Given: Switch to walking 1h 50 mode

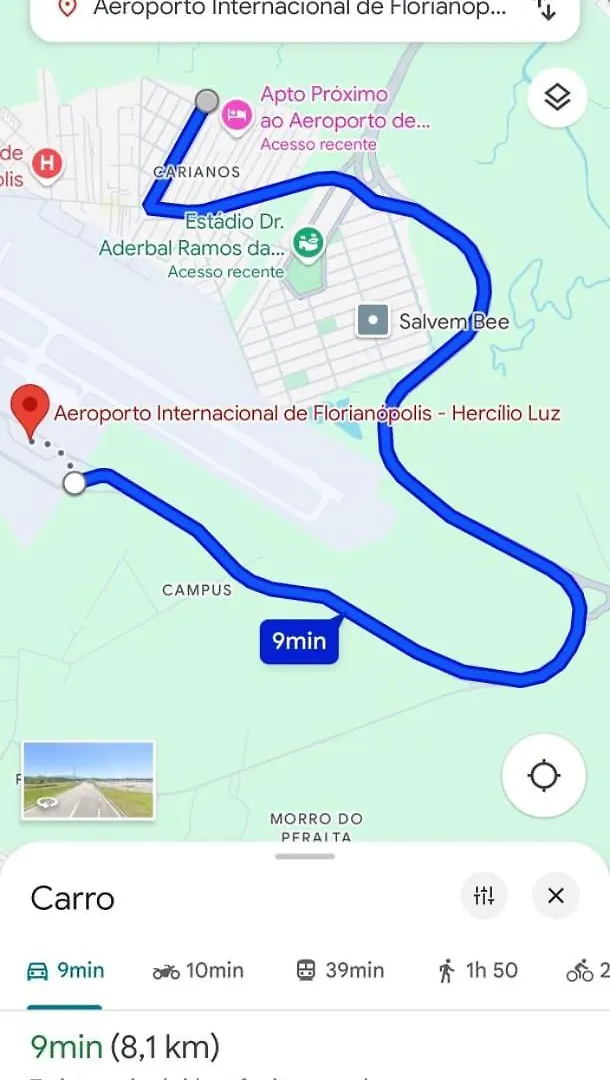Looking at the screenshot, I should [x=478, y=970].
